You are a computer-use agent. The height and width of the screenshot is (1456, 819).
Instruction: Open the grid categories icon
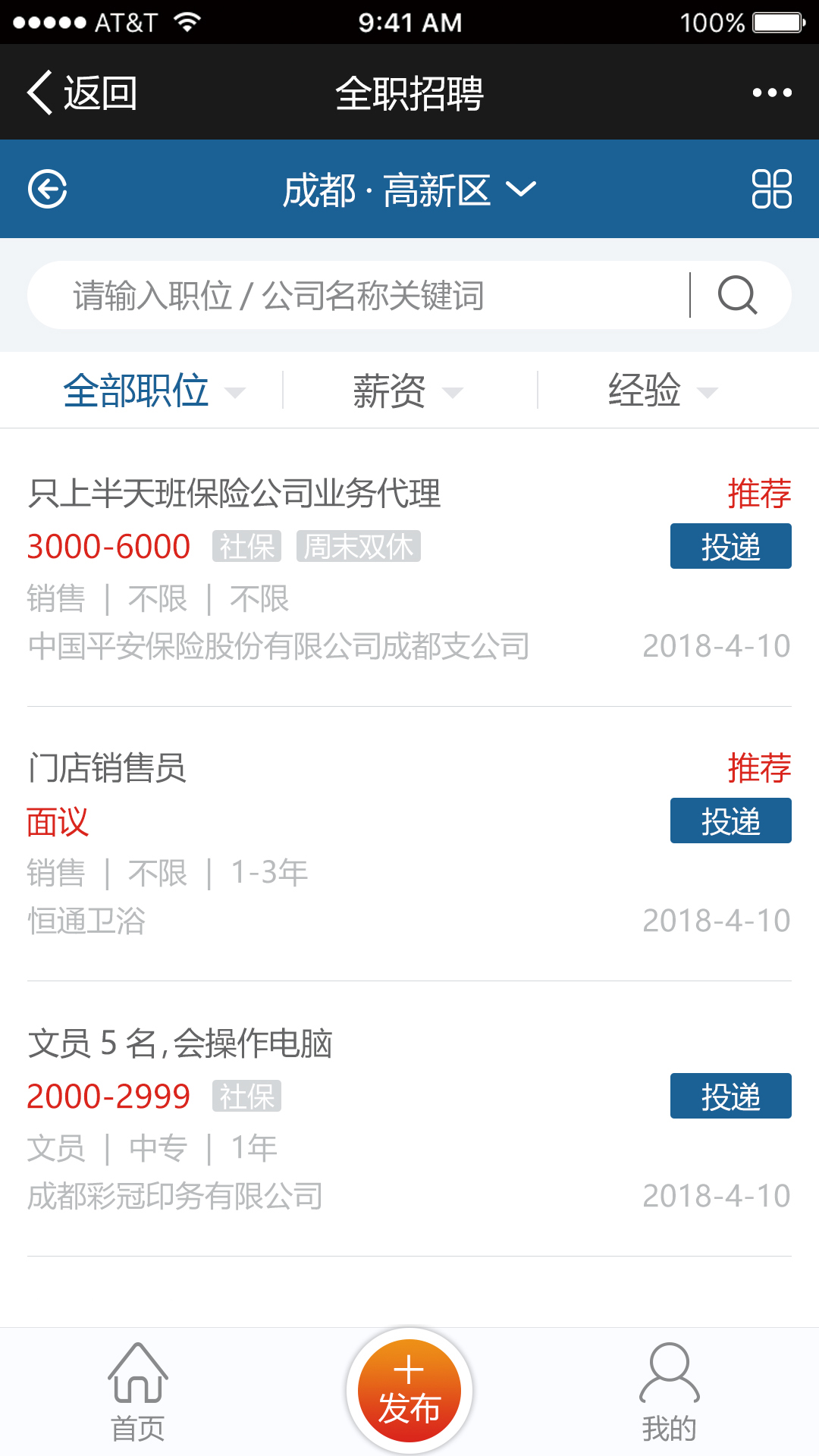771,189
